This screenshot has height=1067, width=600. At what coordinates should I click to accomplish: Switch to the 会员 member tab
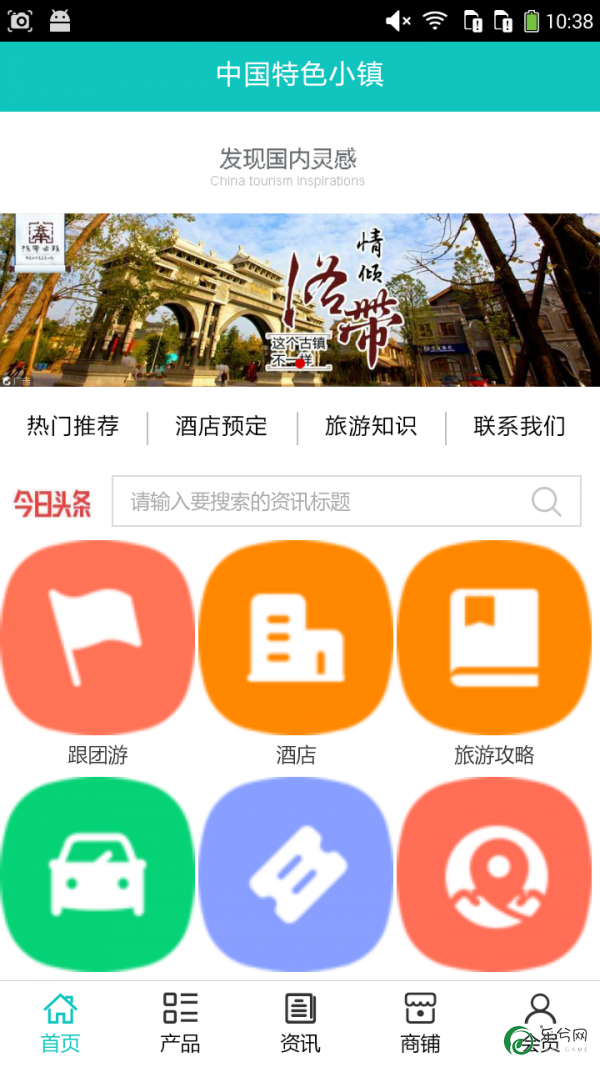pyautogui.click(x=540, y=1022)
